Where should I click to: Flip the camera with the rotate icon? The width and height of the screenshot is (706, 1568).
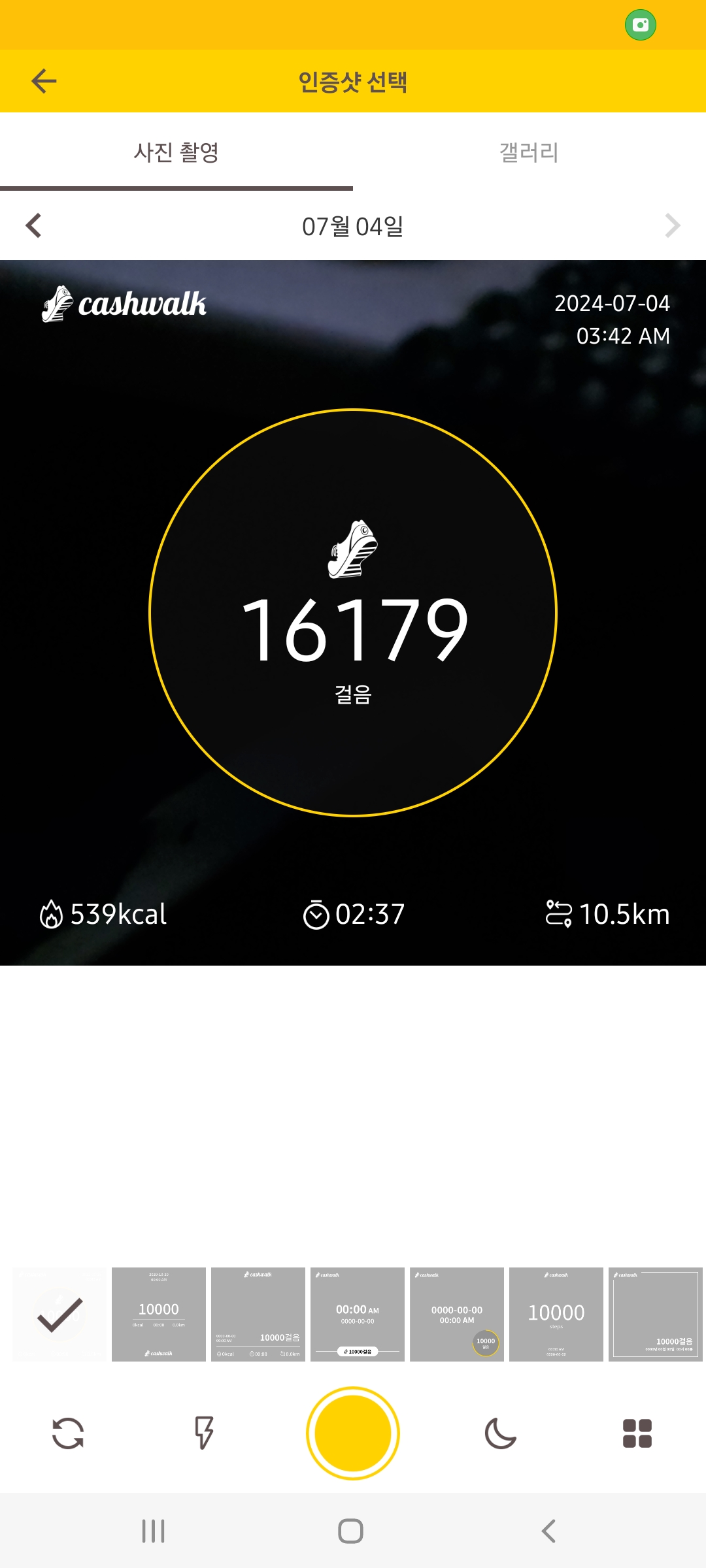(x=68, y=1433)
